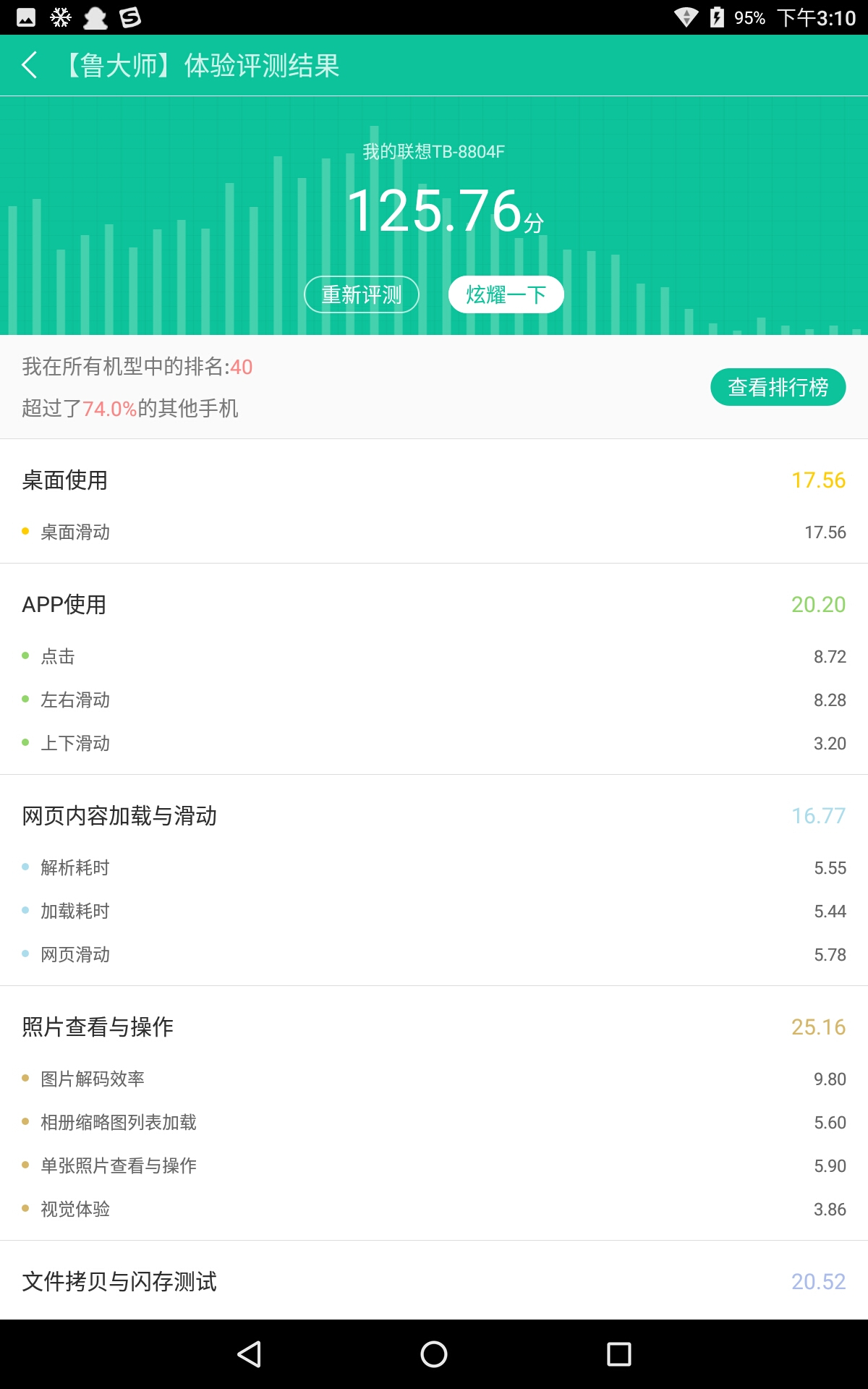Tap the Wi-Fi status bar icon

click(x=686, y=17)
